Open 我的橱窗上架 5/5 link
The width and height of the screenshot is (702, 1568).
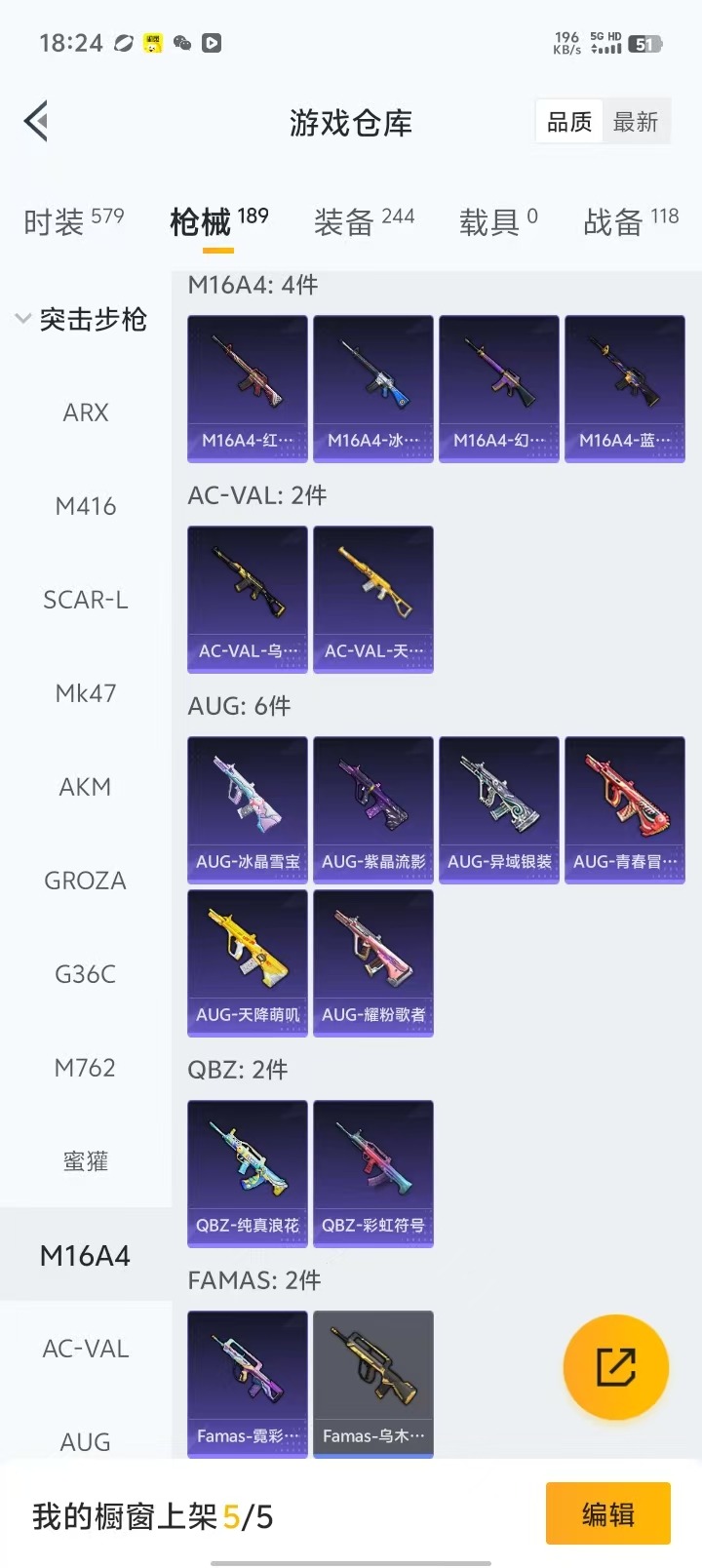click(151, 1513)
